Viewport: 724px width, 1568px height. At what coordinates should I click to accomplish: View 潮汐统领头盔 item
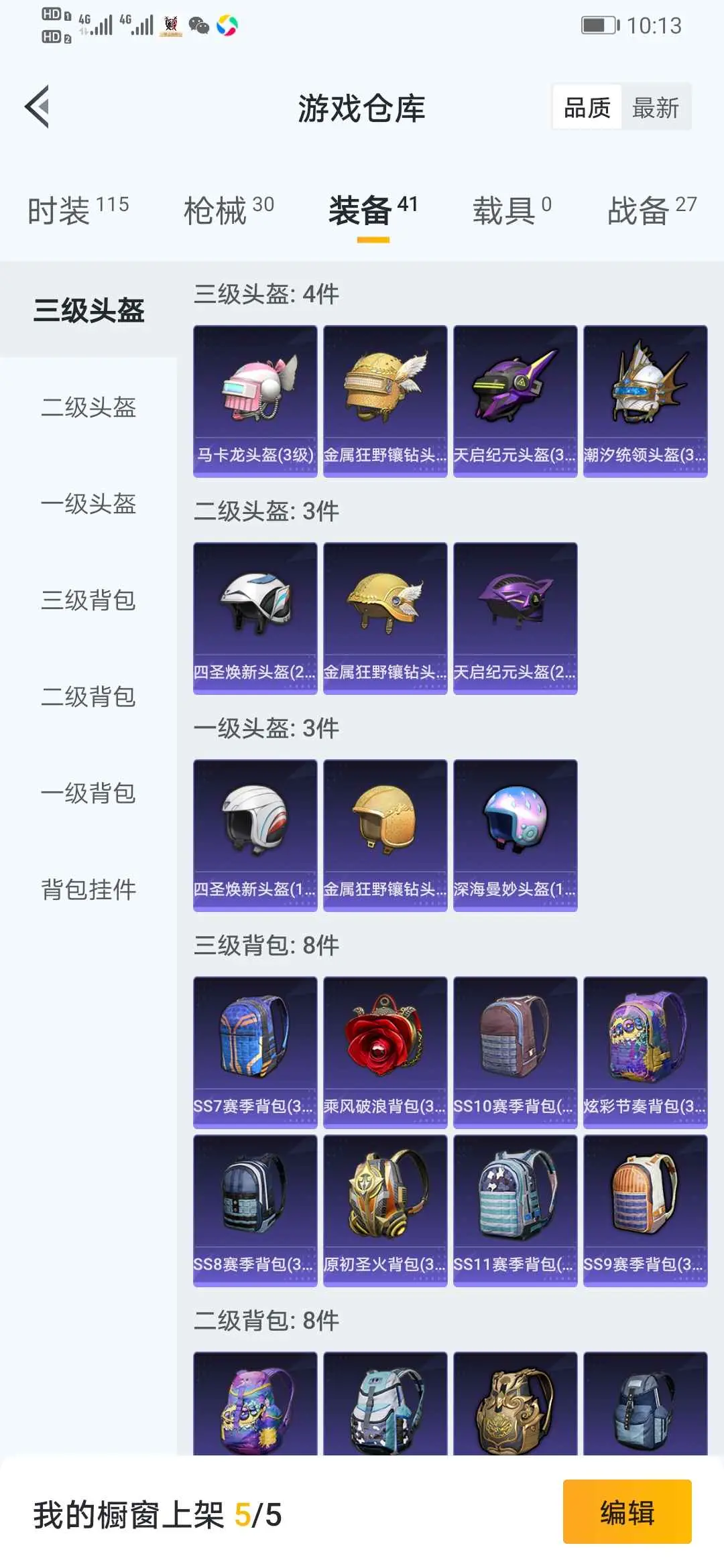click(646, 401)
